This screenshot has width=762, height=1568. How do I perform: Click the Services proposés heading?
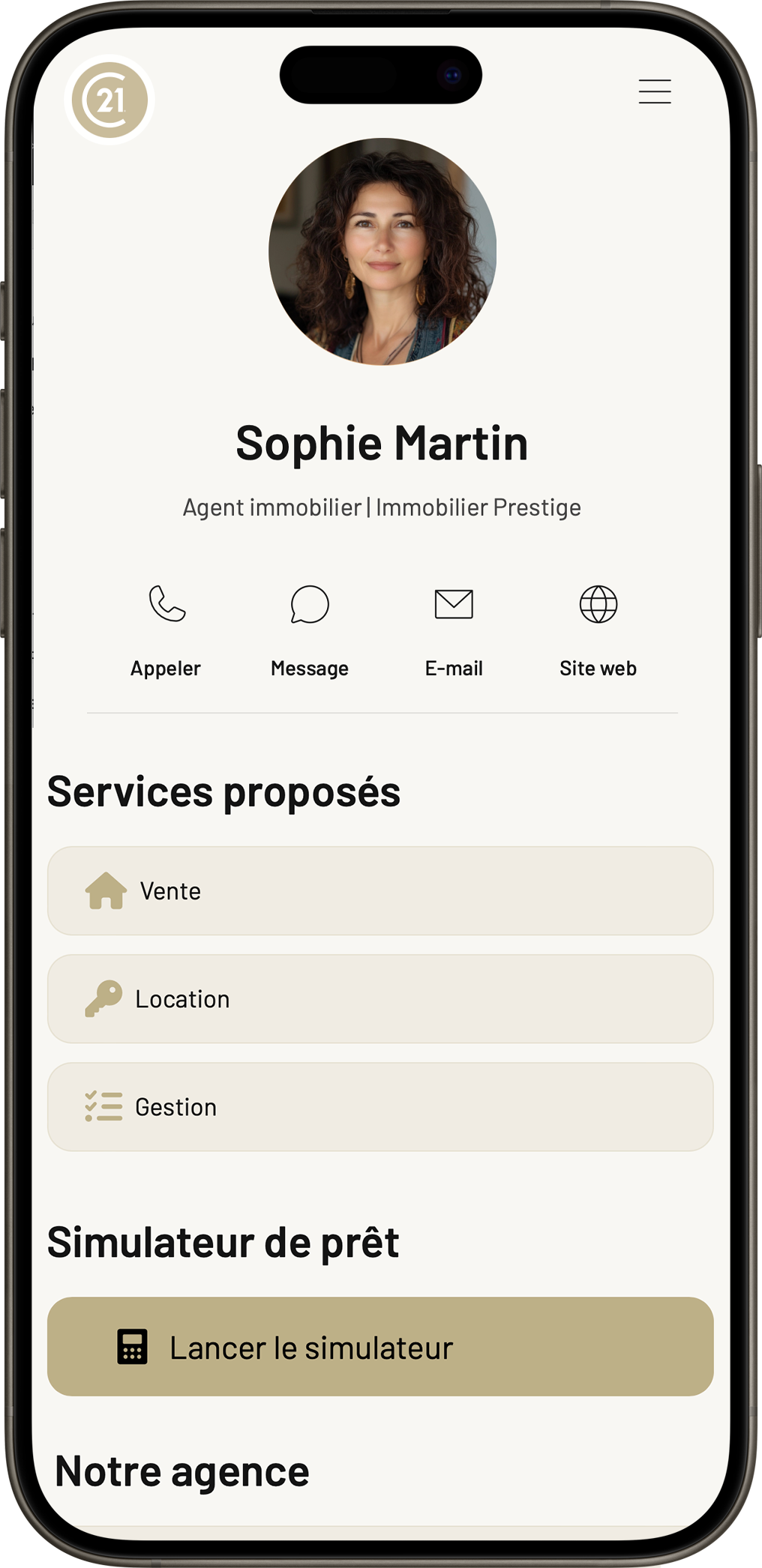coord(225,793)
